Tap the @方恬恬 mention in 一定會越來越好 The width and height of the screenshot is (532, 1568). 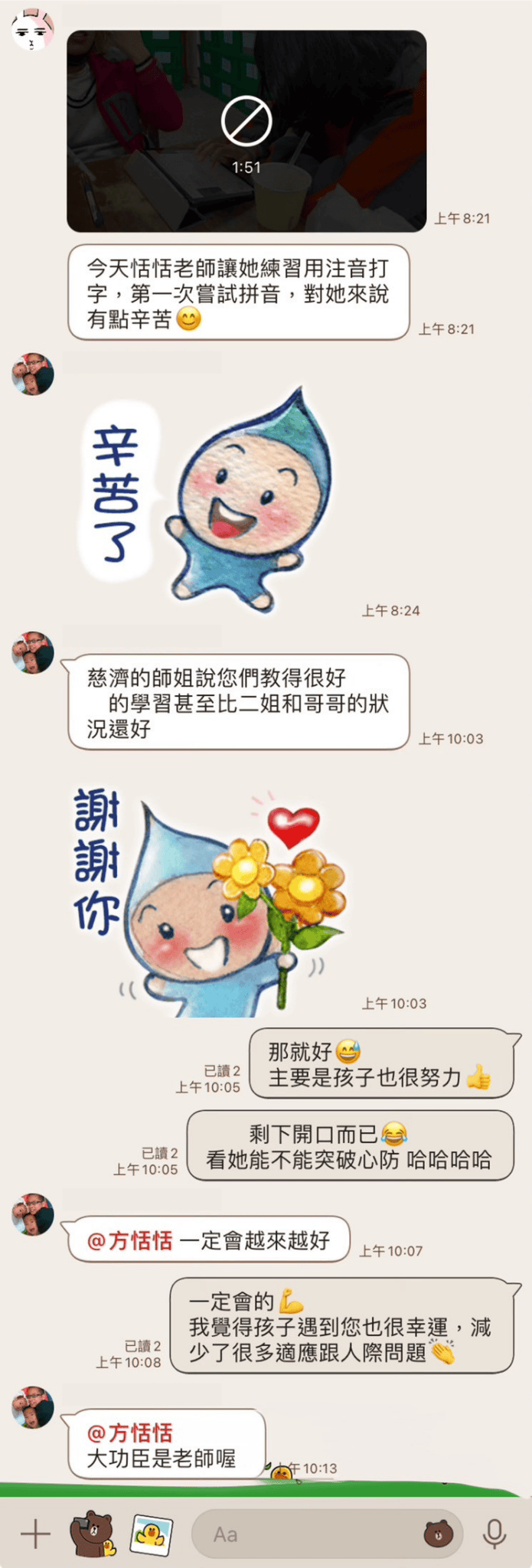click(x=129, y=1240)
